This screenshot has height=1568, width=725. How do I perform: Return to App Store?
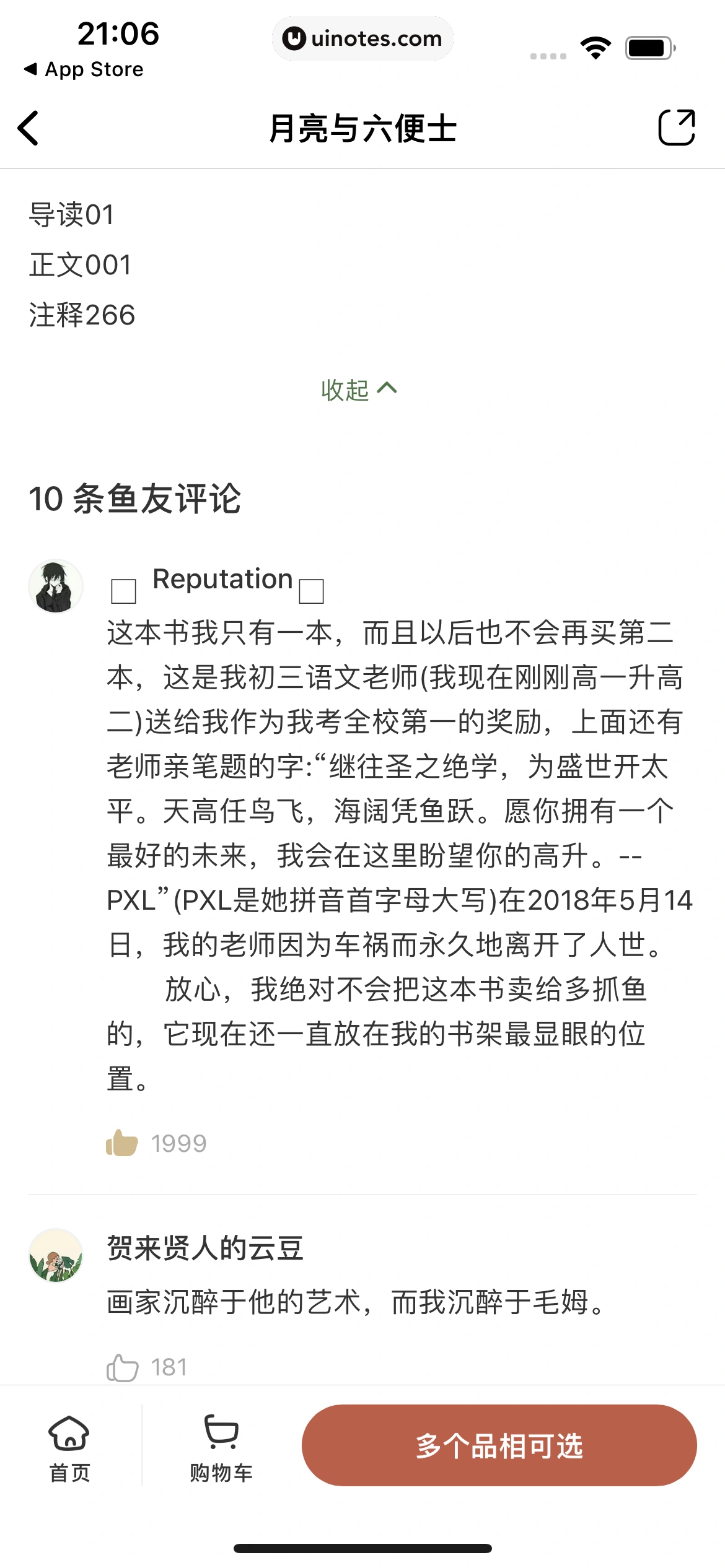pyautogui.click(x=84, y=69)
